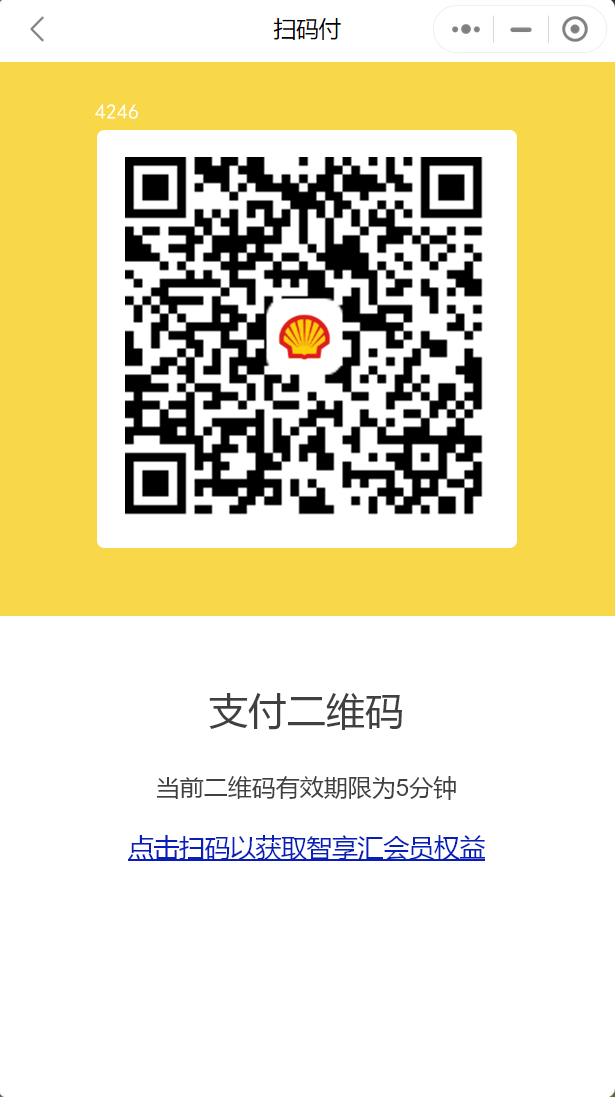Go back from the 扫码付 page
615x1097 pixels.
pos(37,30)
